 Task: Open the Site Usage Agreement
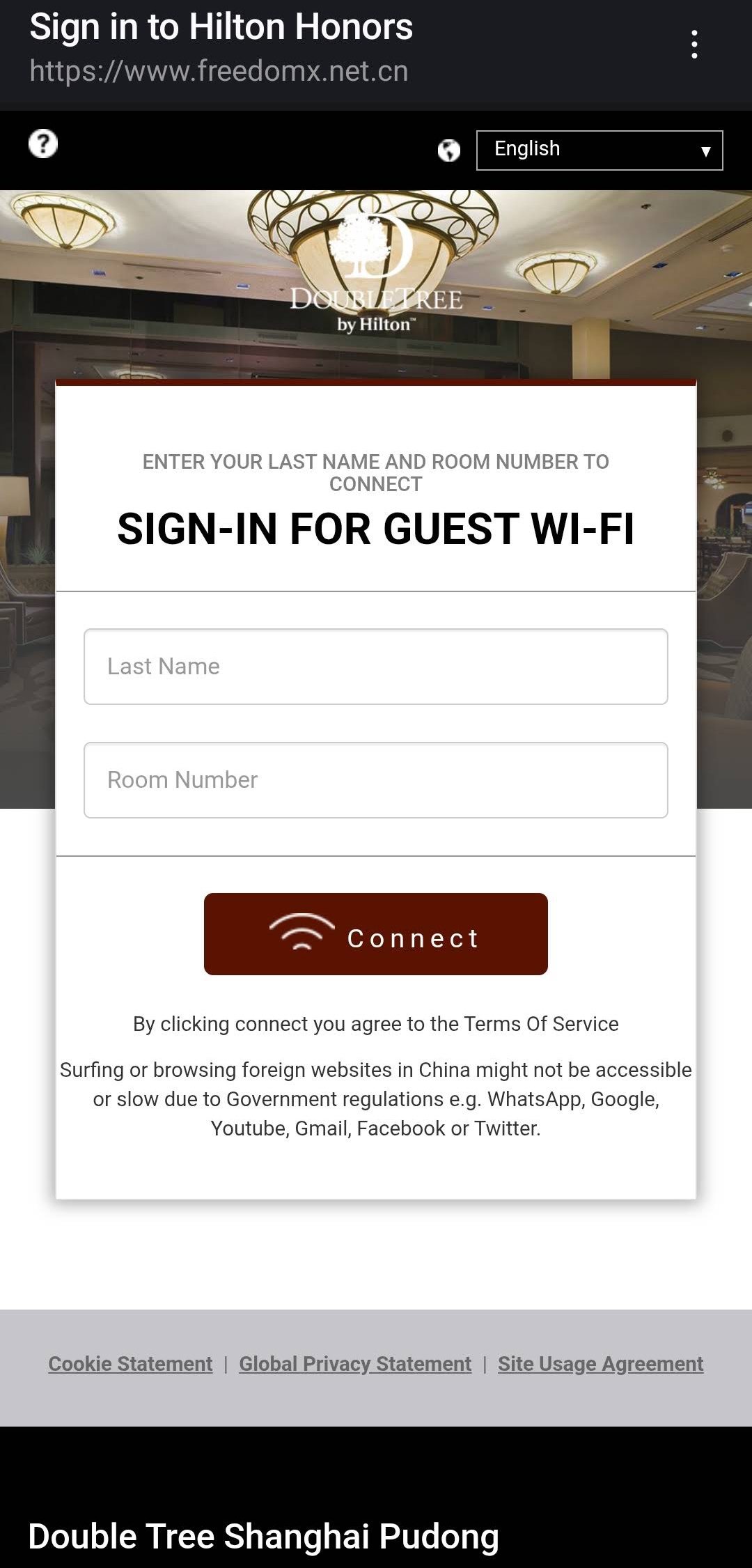(x=600, y=1364)
